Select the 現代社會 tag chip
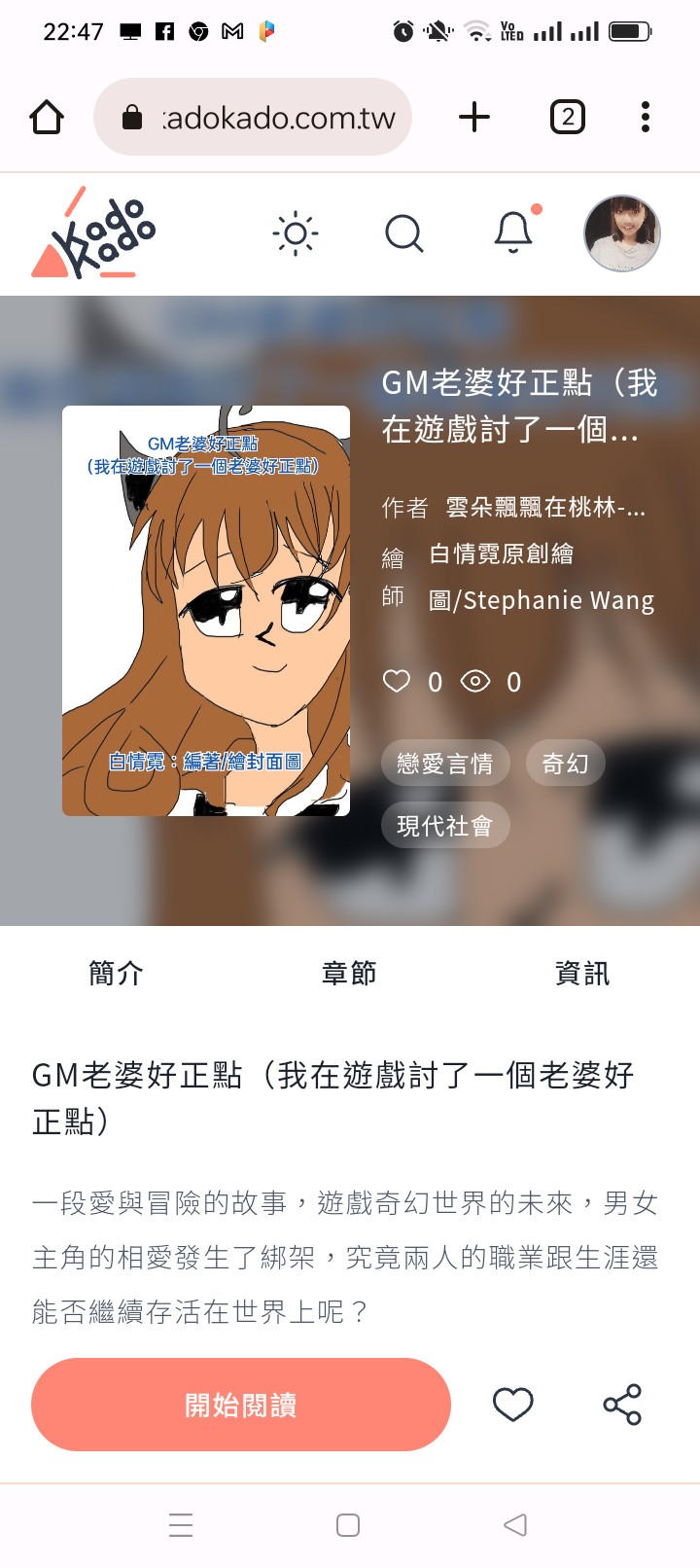Viewport: 700px width, 1568px height. coord(444,826)
